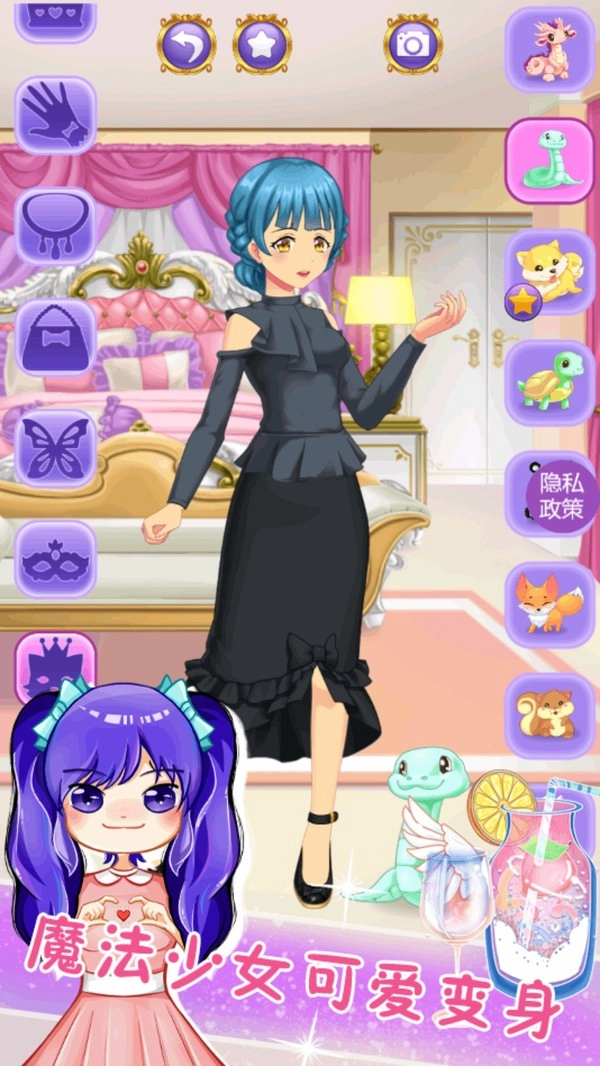
Task: Choose the pink dragon pet
Action: tap(549, 49)
